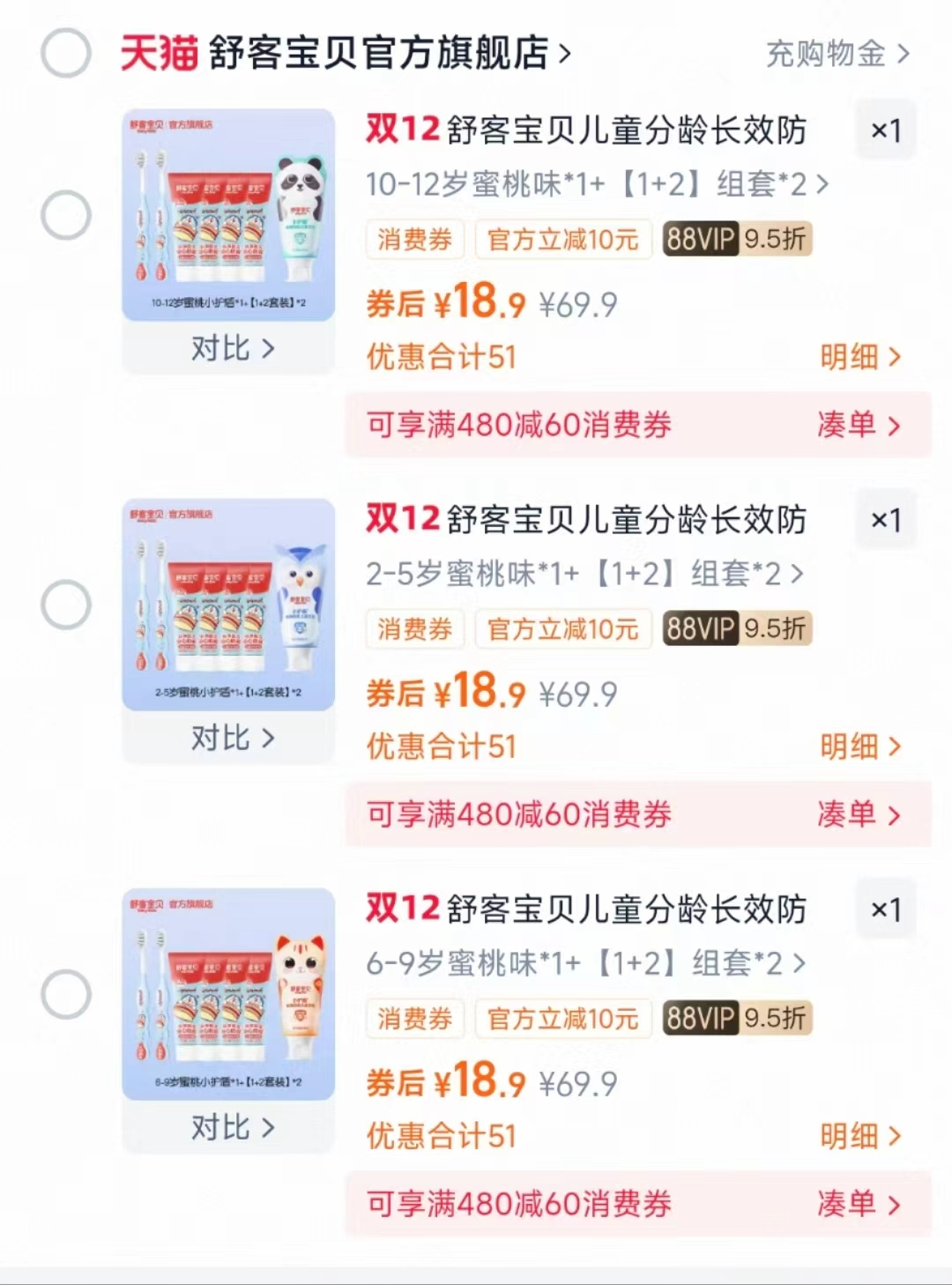The height and width of the screenshot is (1285, 952).
Task: Expand 明细 details on the third item
Action: (857, 1135)
